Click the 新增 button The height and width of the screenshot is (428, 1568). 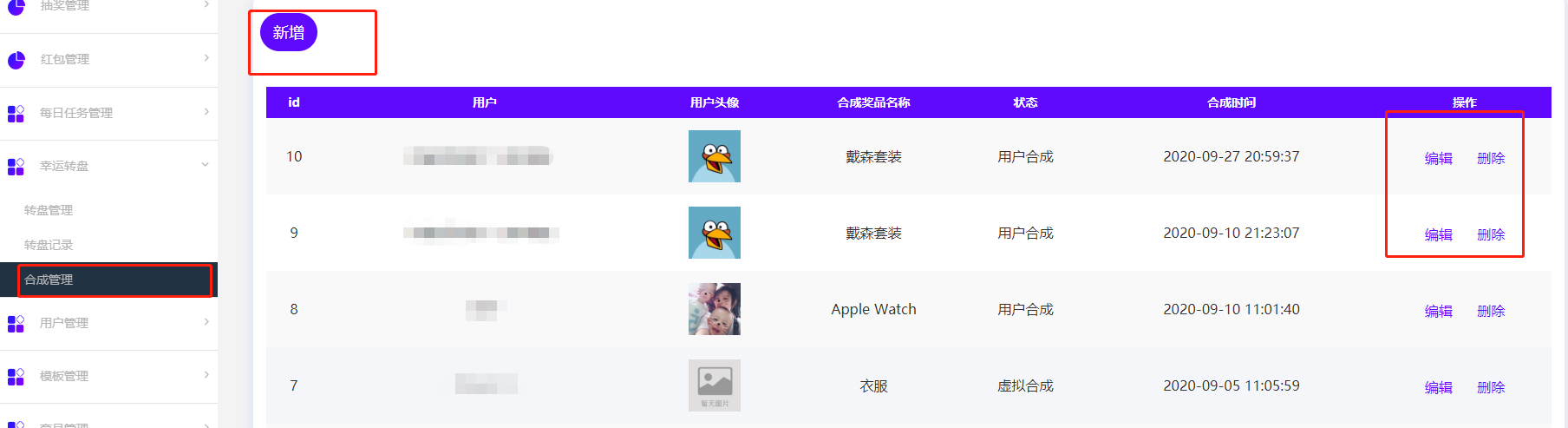pos(288,33)
